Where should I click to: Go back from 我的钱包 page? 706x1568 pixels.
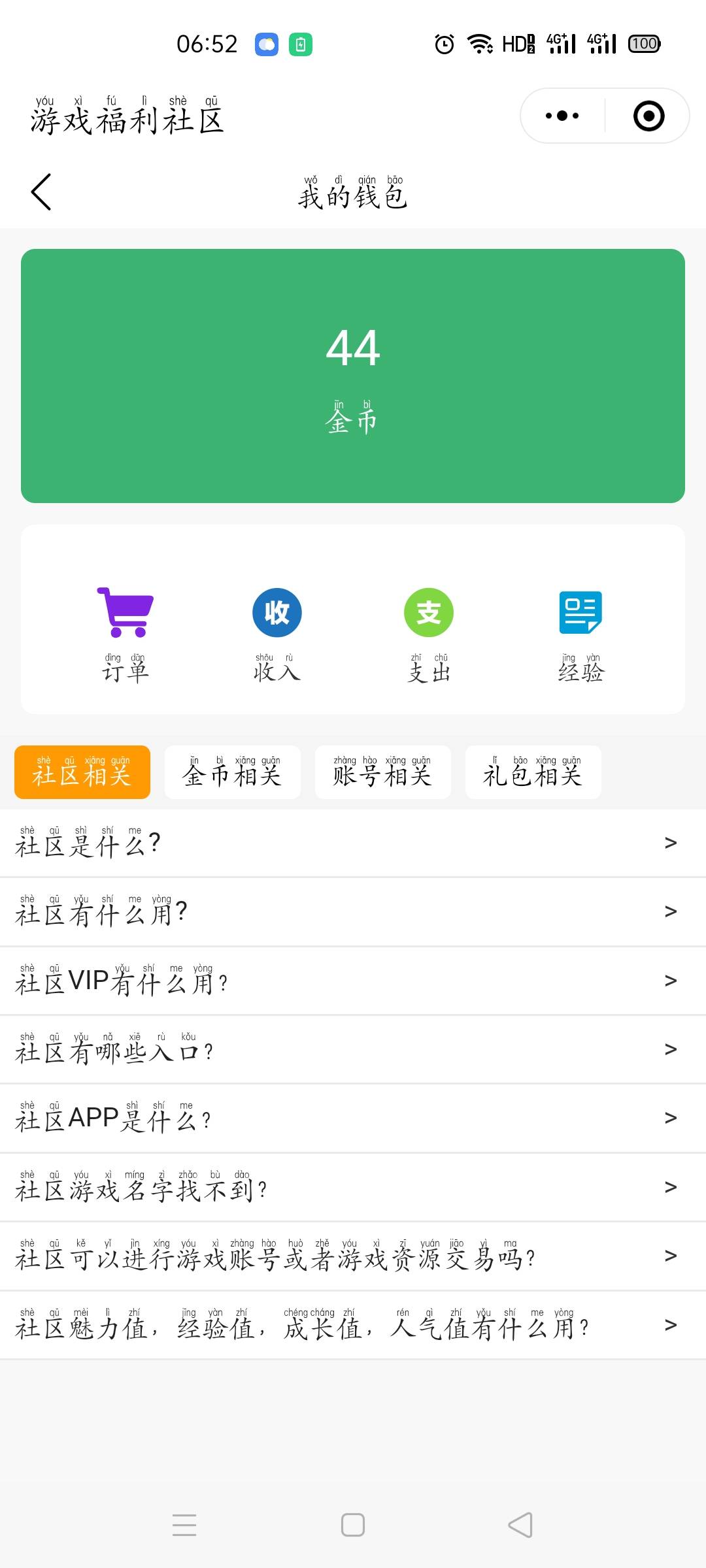click(x=41, y=192)
